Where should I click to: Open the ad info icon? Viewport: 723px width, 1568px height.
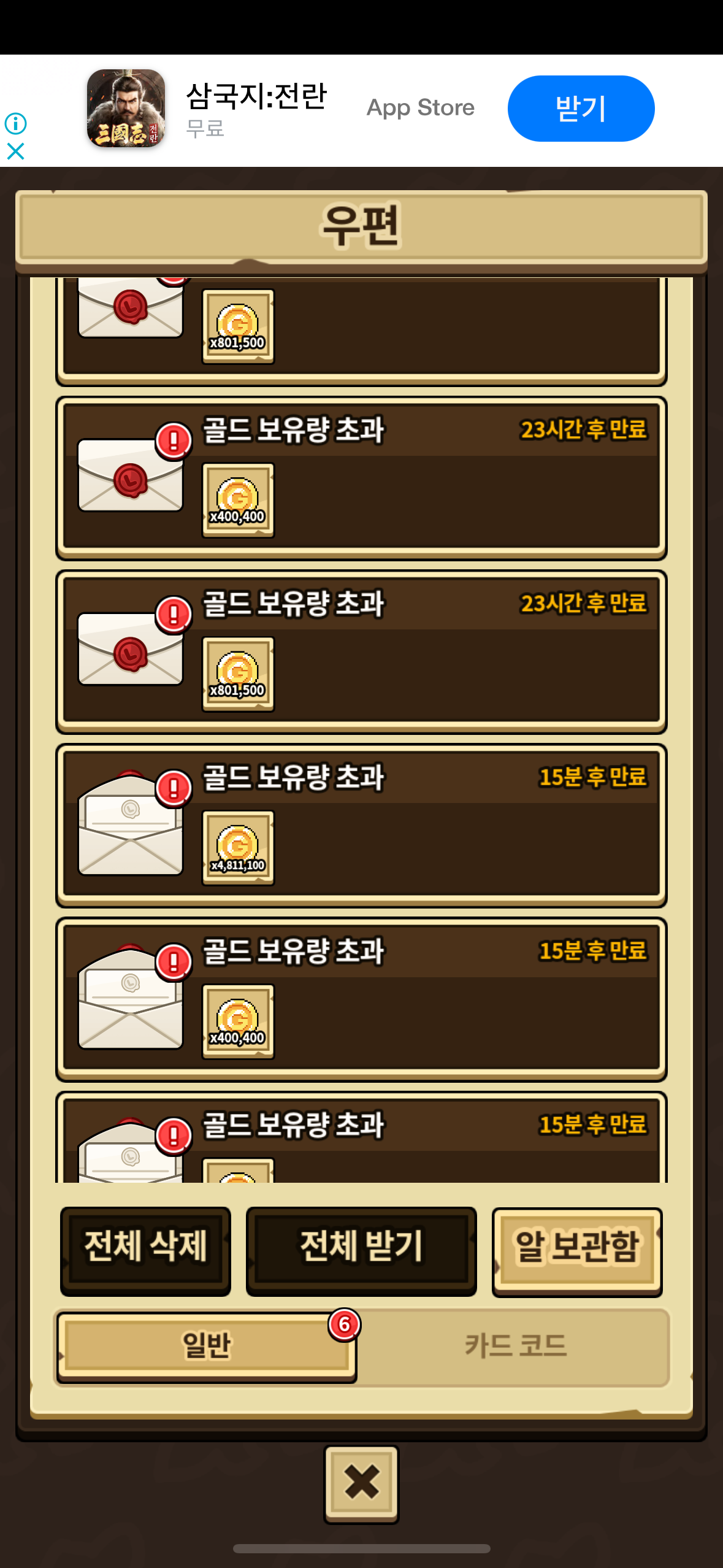15,123
